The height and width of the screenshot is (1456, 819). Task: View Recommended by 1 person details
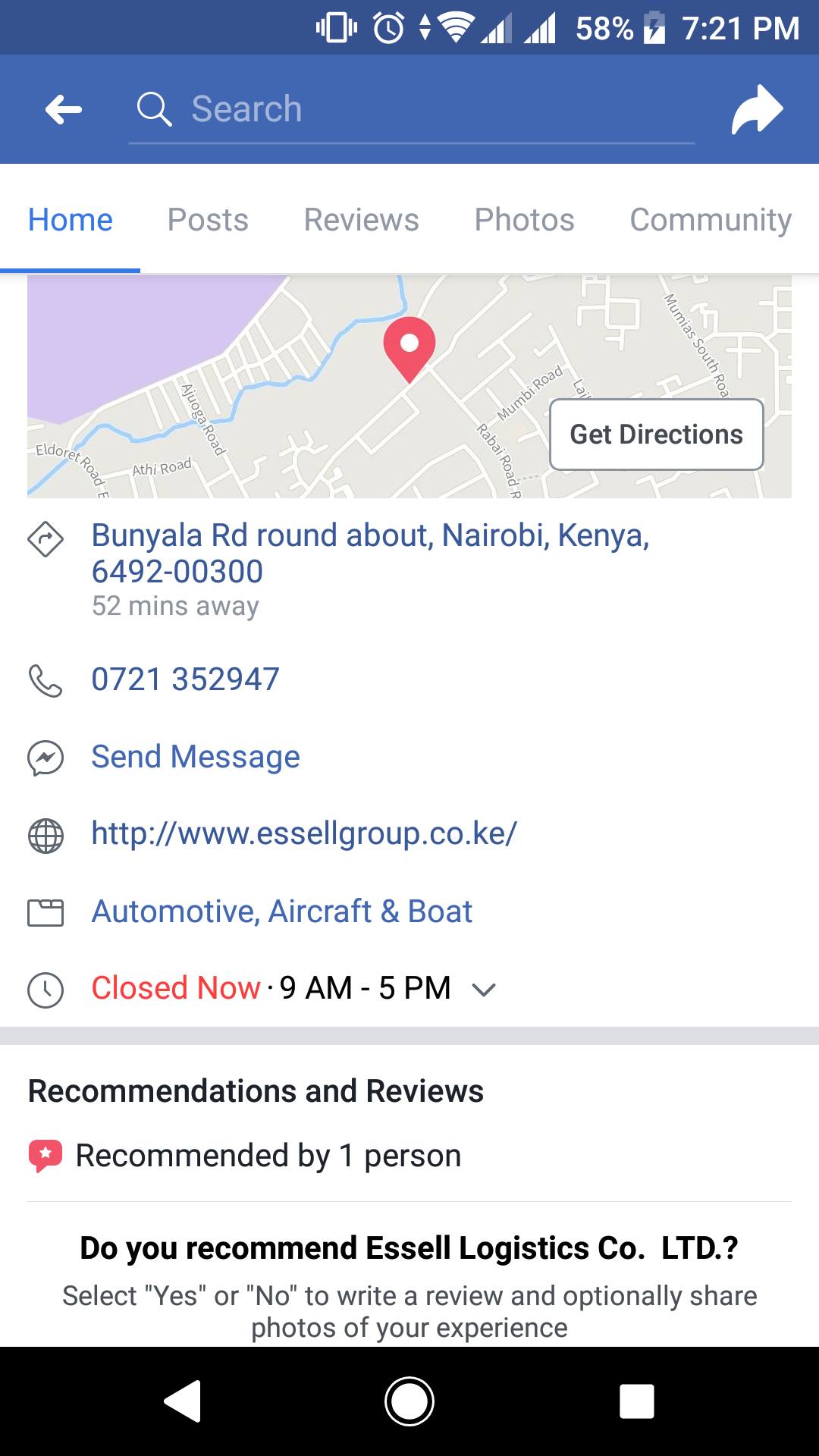point(268,1156)
